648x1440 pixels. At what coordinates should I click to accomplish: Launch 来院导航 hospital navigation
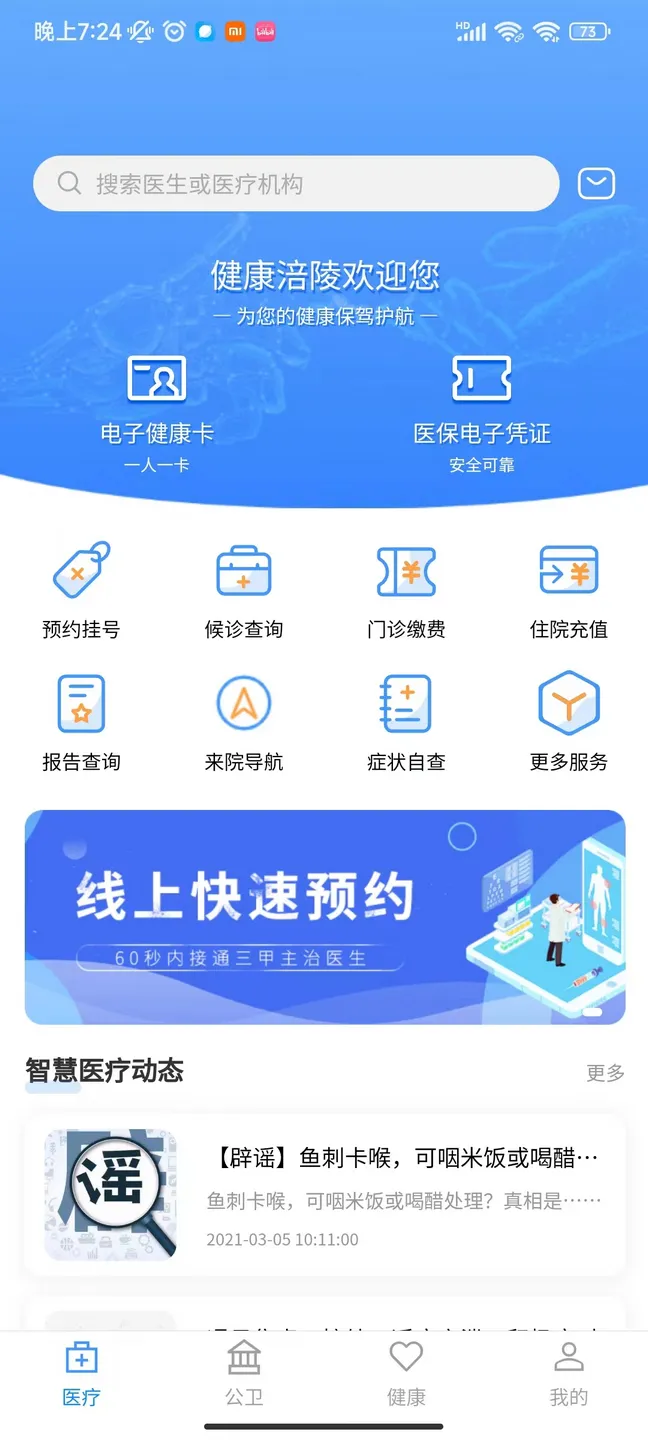(244, 723)
